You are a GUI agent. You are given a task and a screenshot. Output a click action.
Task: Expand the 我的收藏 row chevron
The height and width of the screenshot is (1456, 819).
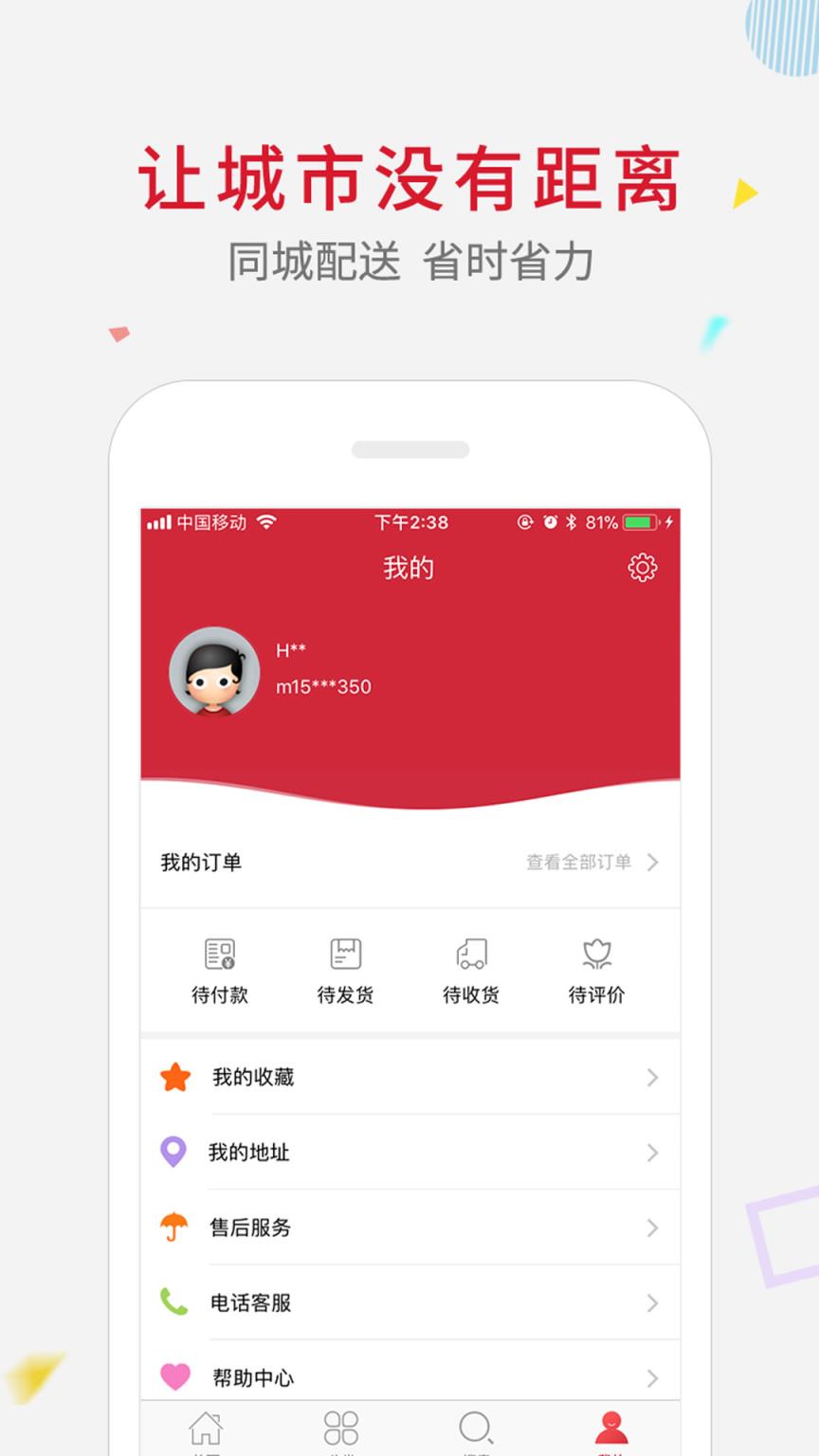651,1077
